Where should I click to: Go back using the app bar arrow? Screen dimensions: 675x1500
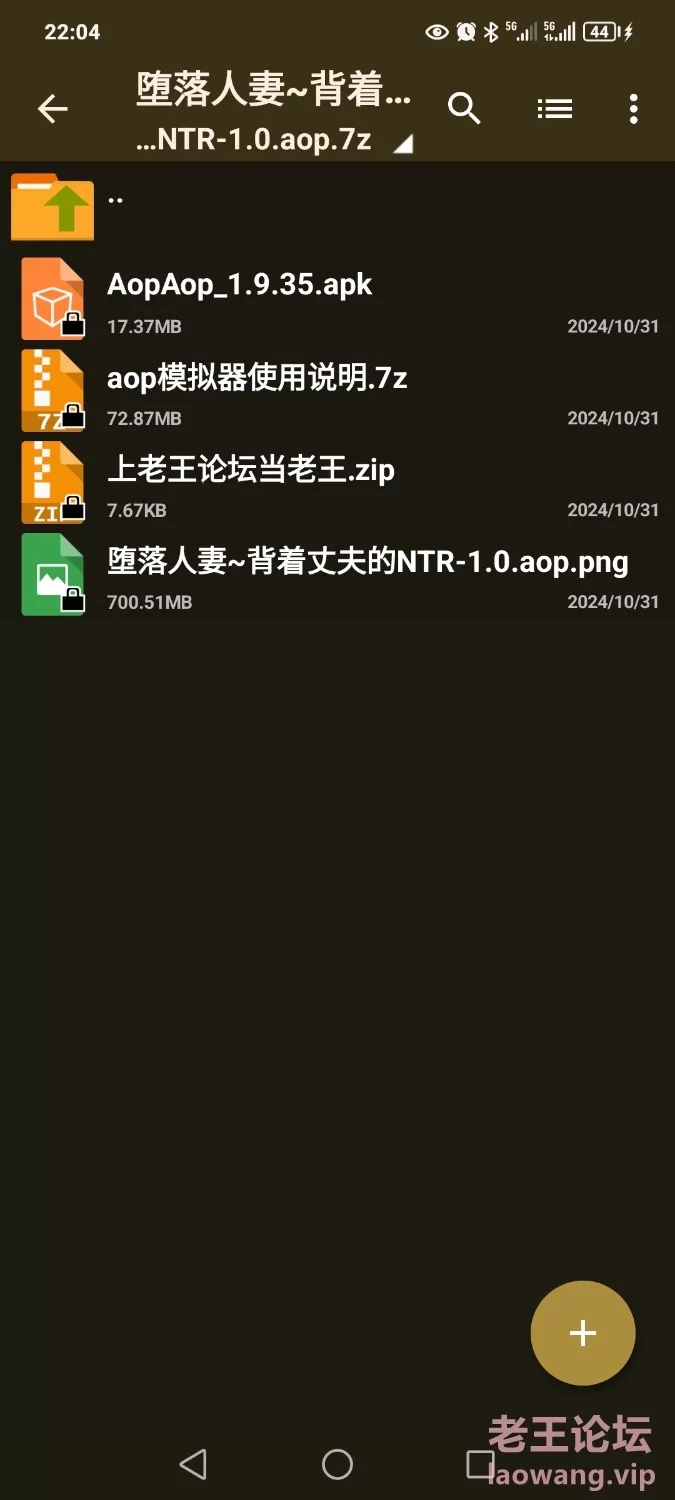coord(52,109)
